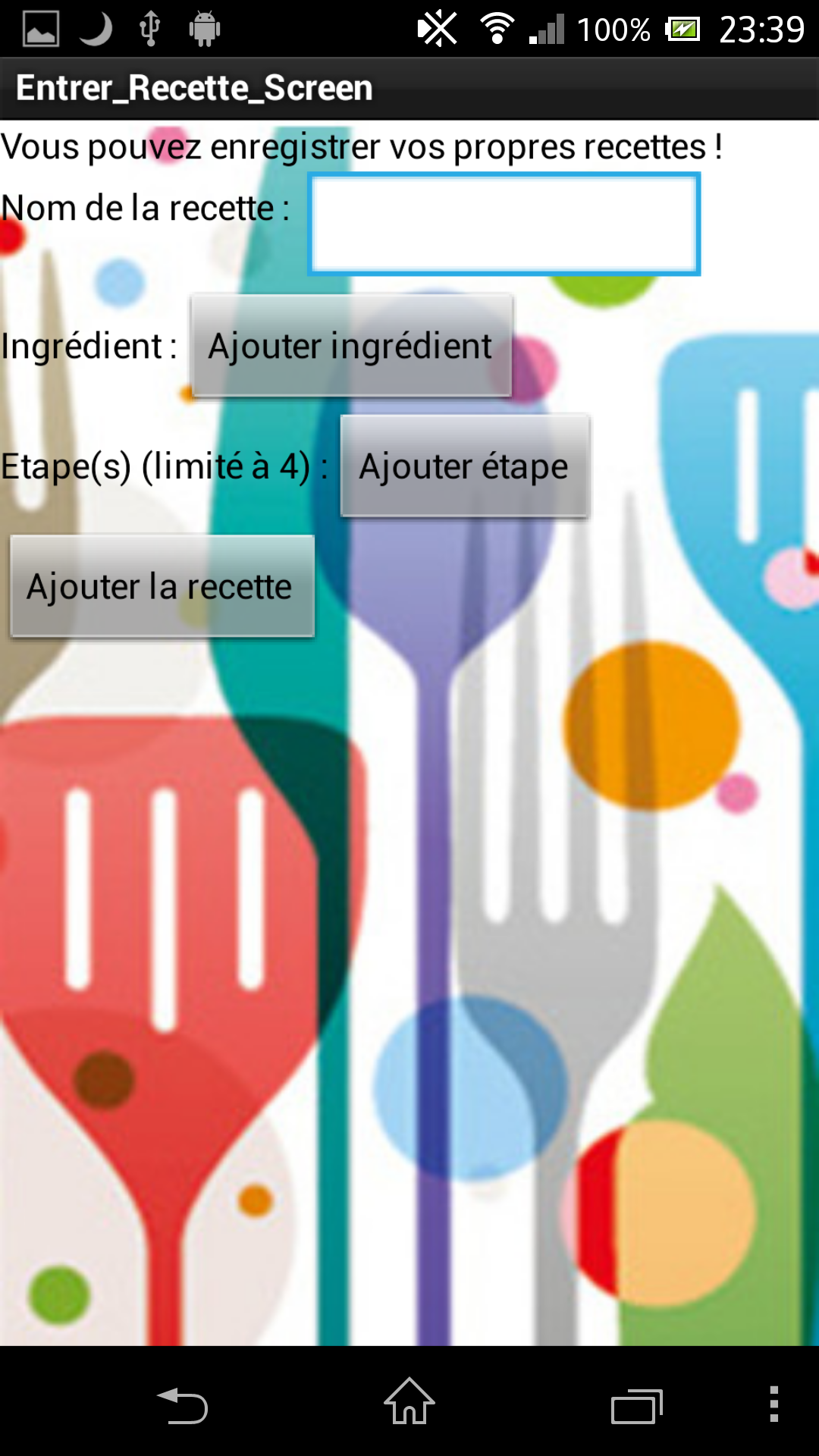Tap the recipe name text field
The width and height of the screenshot is (819, 1456).
pyautogui.click(x=504, y=224)
